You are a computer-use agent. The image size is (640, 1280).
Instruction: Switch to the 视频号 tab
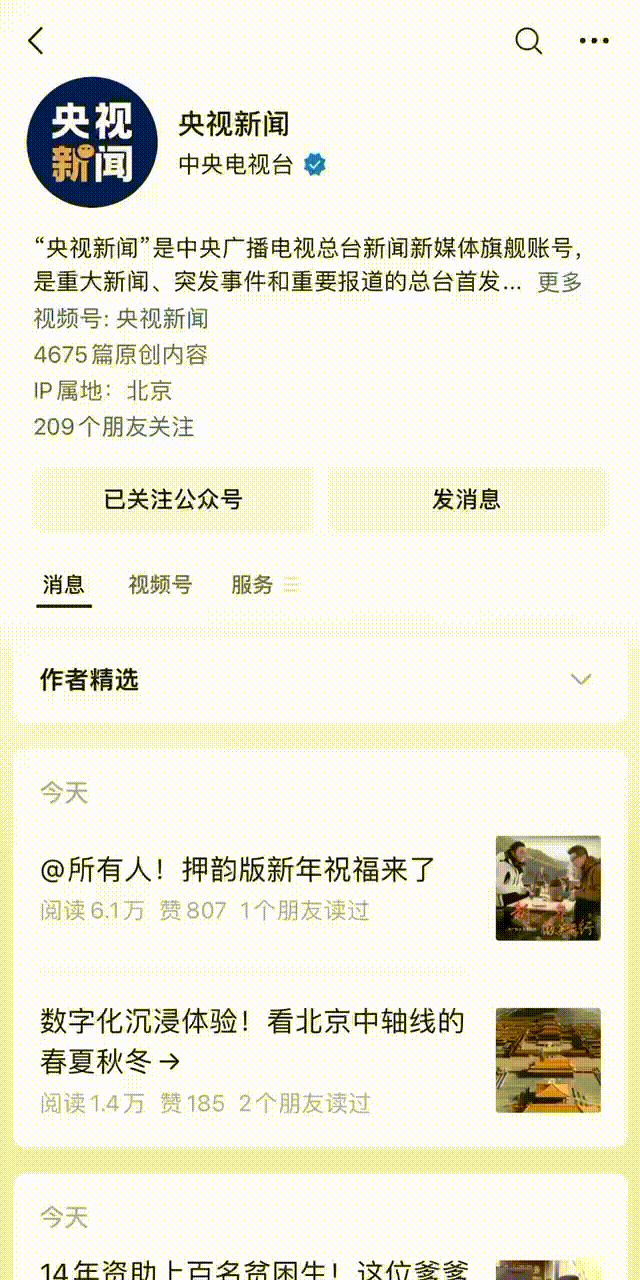point(160,585)
